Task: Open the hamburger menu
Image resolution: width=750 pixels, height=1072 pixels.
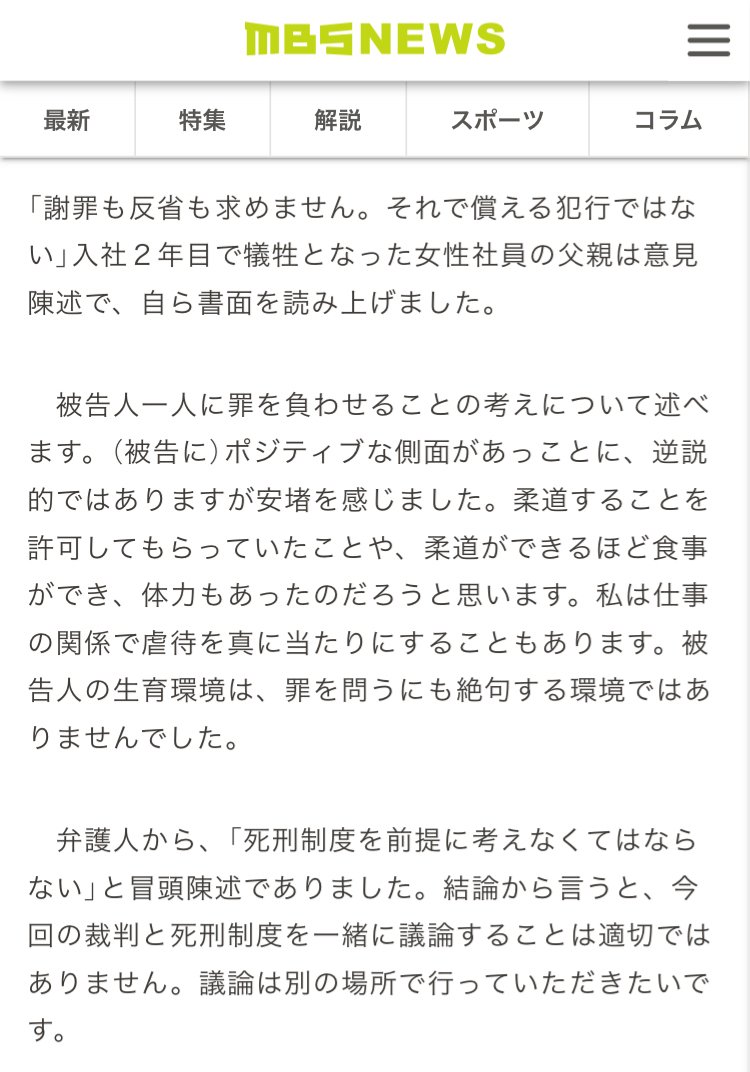Action: pos(709,40)
